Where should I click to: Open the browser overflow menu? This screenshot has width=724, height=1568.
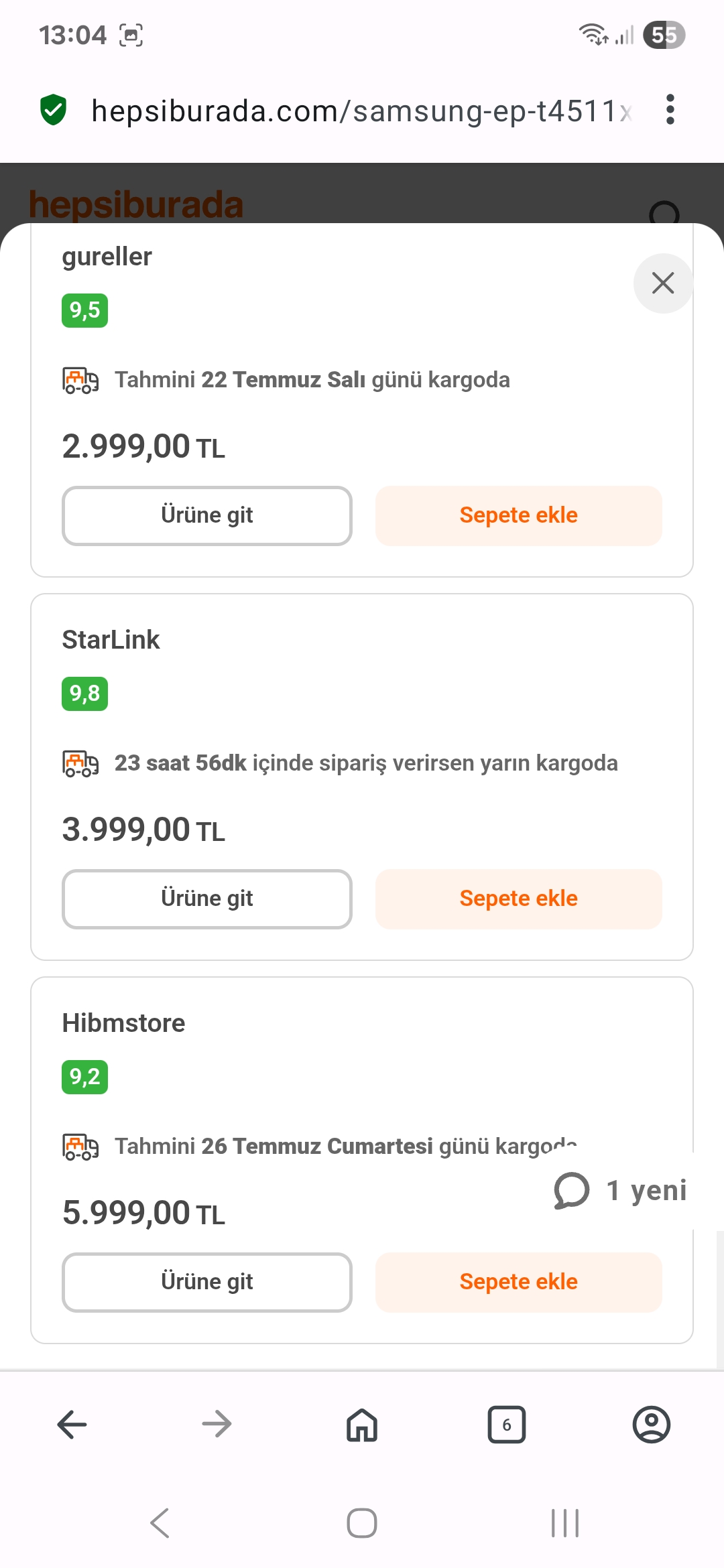click(670, 110)
